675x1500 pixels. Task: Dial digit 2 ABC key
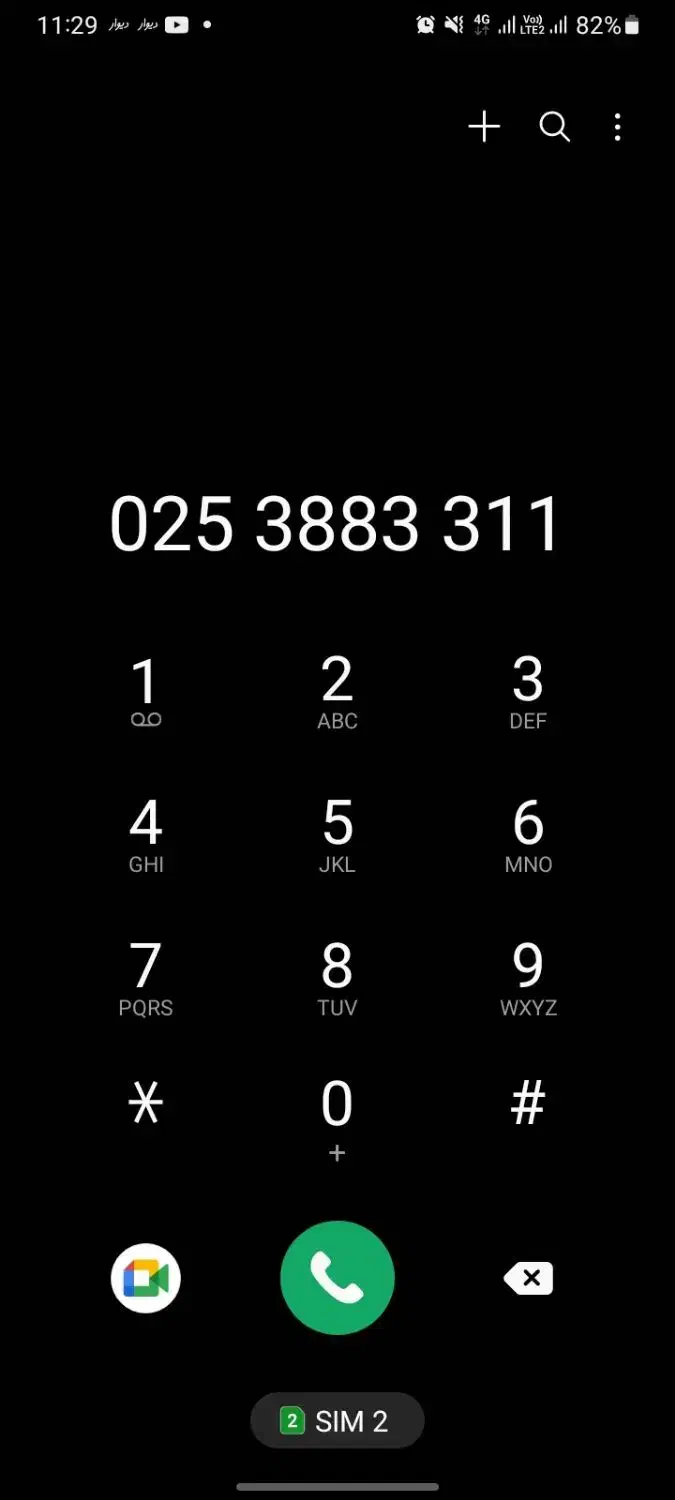pyautogui.click(x=337, y=692)
